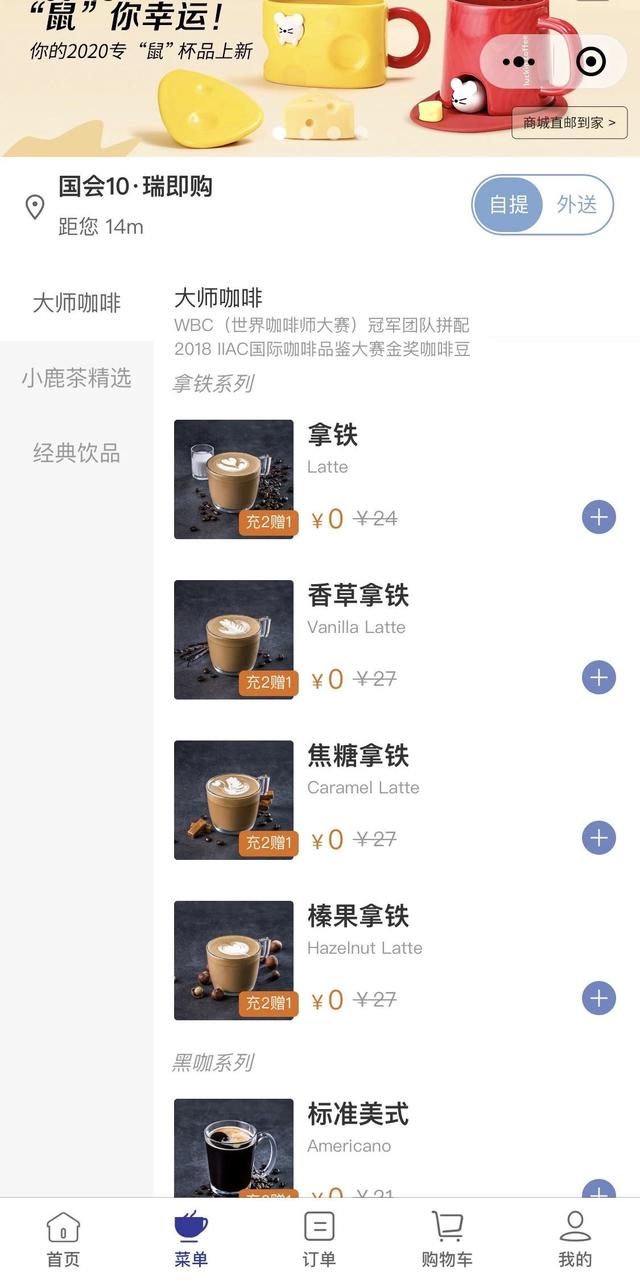Select the 菜单 menu tab
Viewport: 640px width, 1287px height.
pyautogui.click(x=191, y=1240)
